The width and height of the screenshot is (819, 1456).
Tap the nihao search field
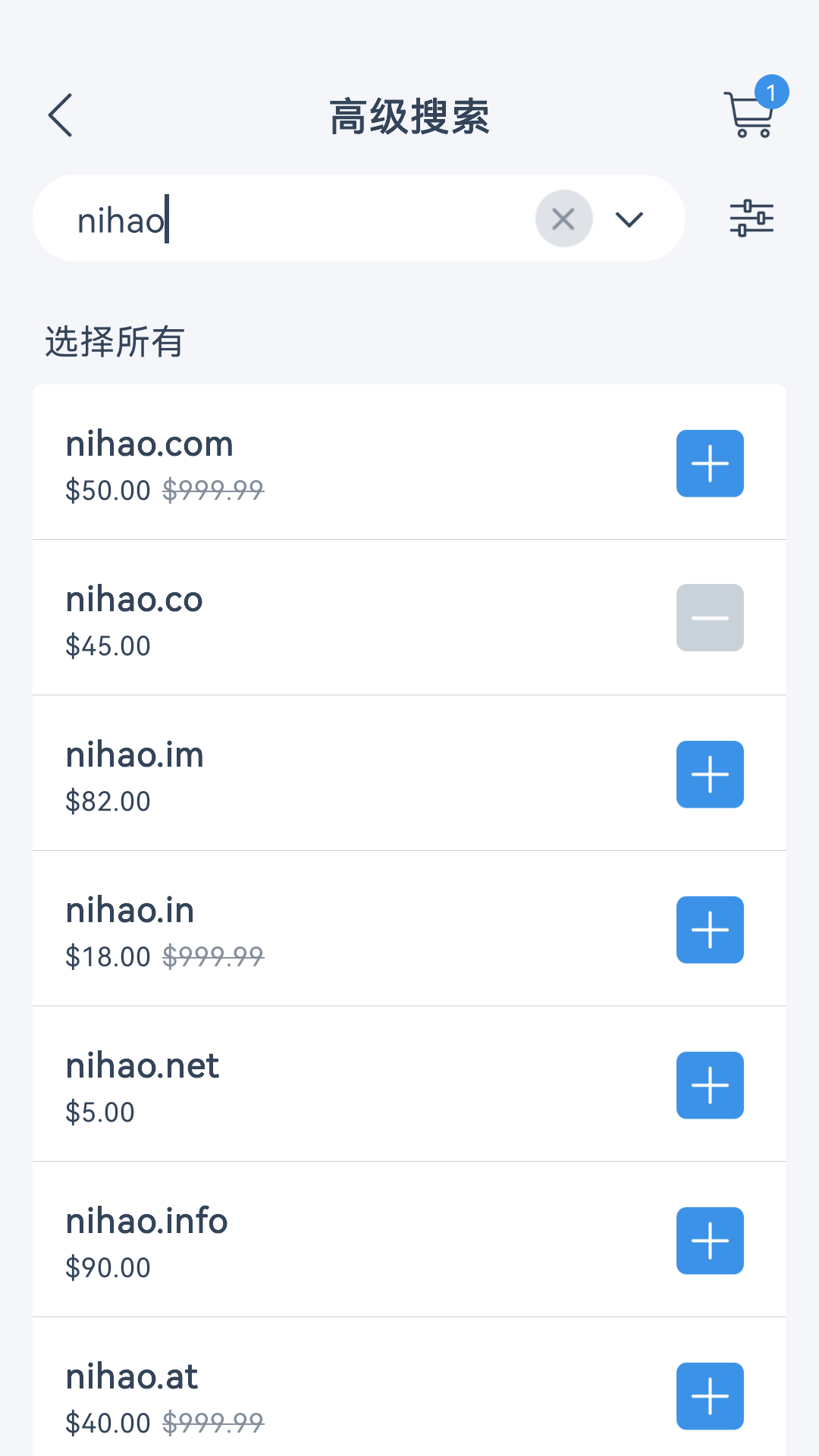303,219
